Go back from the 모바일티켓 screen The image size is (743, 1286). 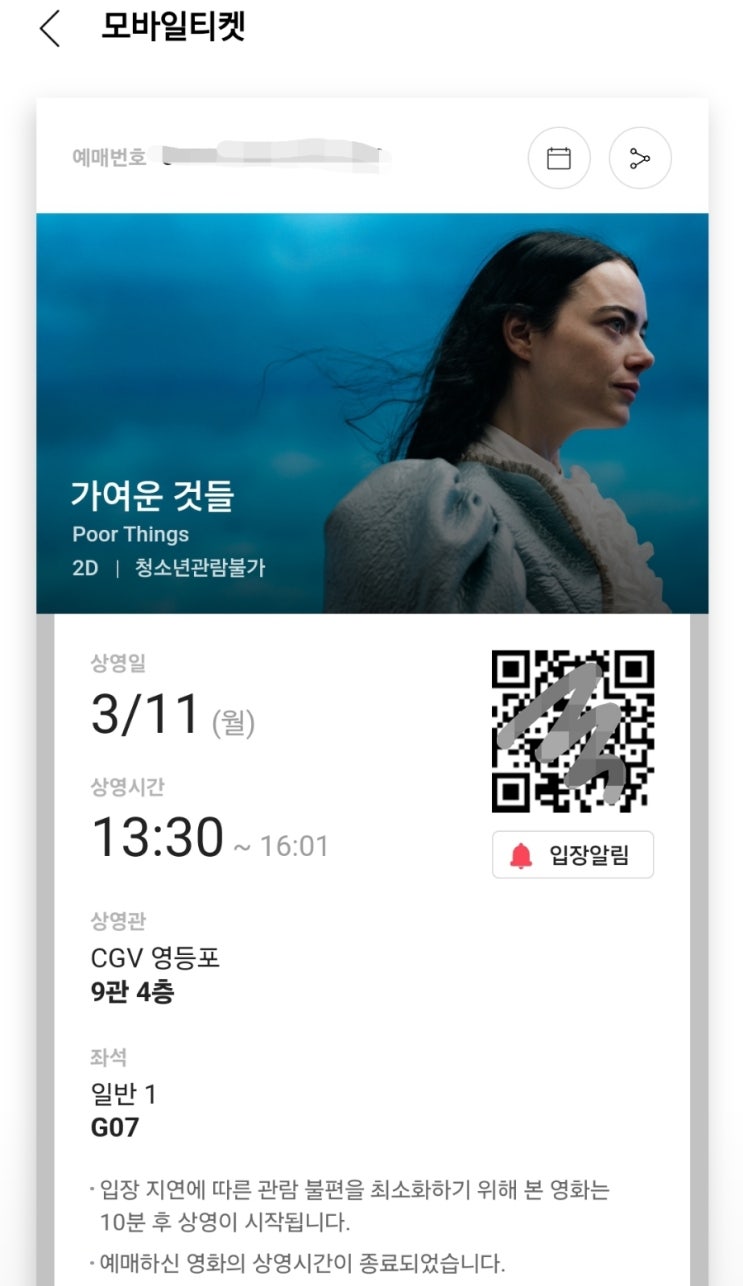click(x=50, y=28)
